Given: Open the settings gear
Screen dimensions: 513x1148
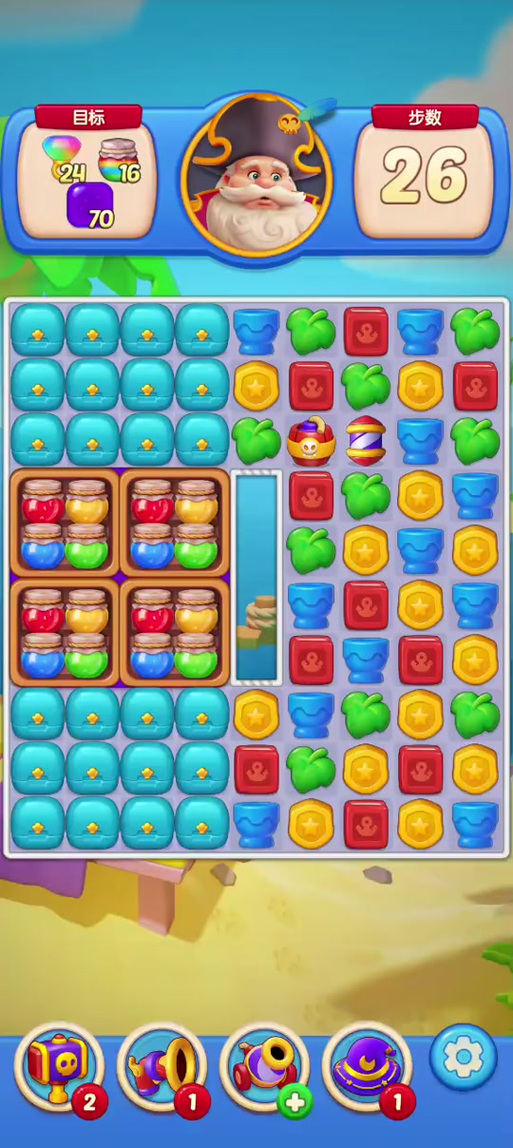Looking at the screenshot, I should [x=463, y=1057].
